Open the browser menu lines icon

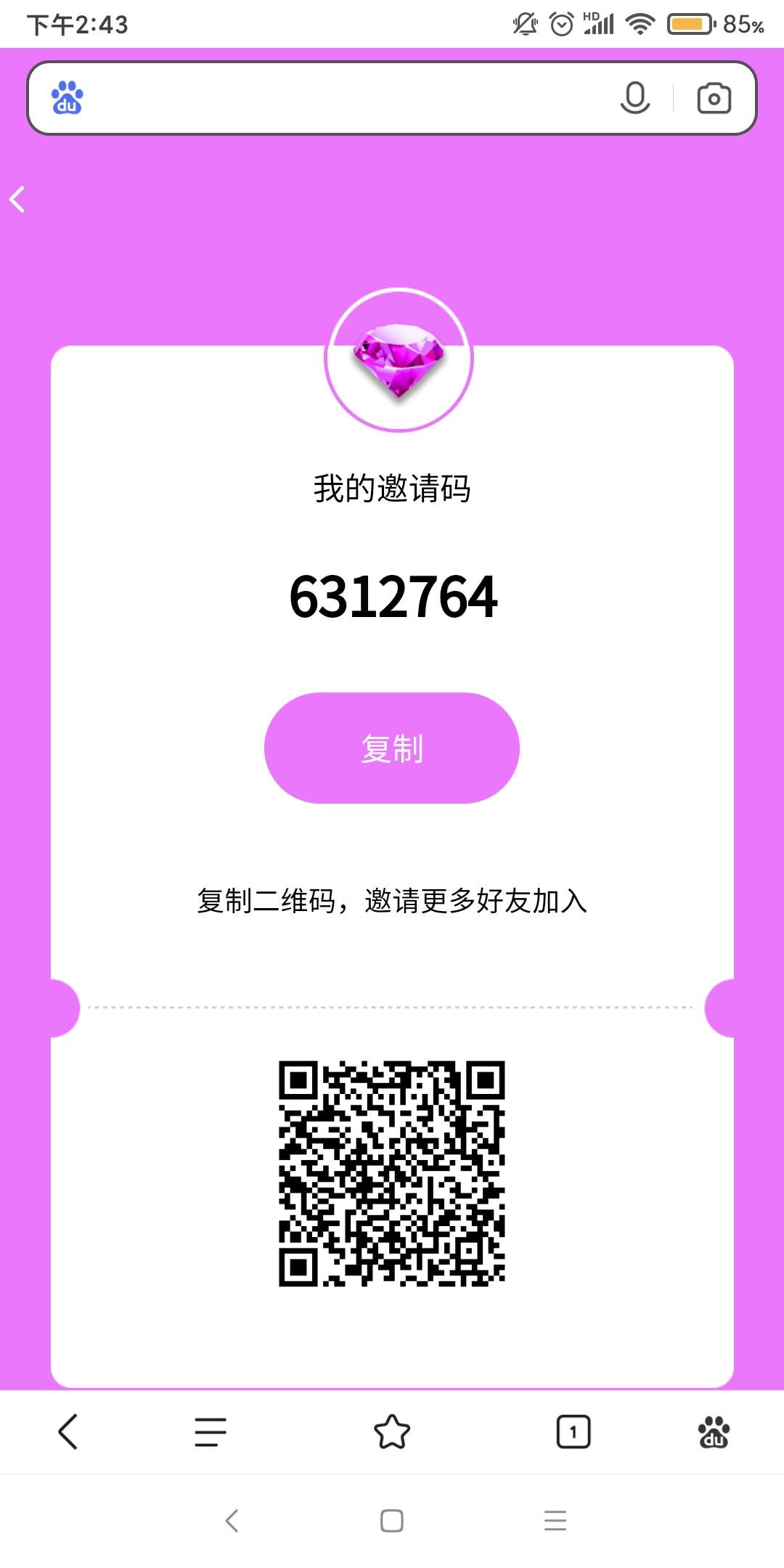[211, 1432]
